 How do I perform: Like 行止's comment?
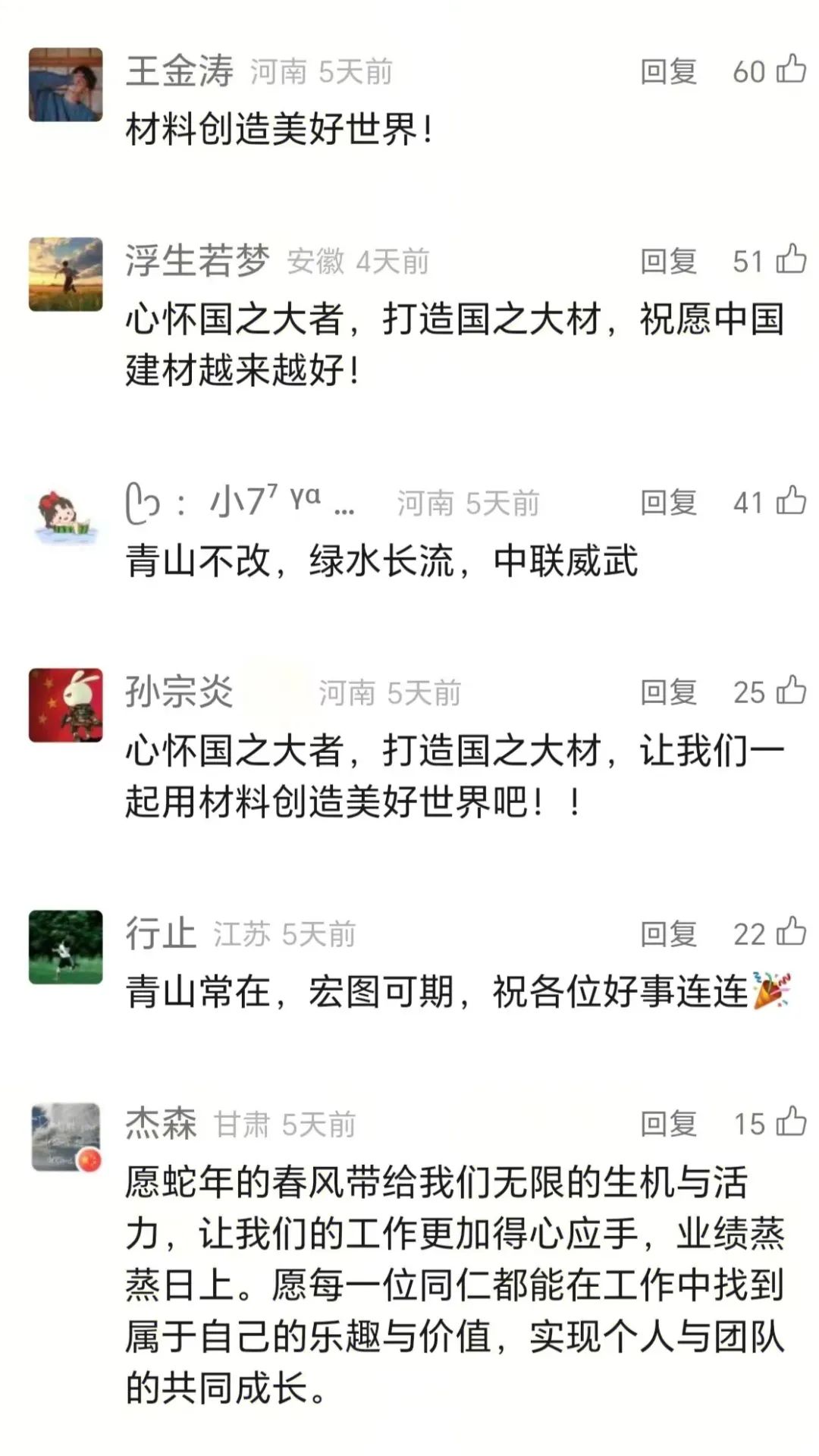791,933
